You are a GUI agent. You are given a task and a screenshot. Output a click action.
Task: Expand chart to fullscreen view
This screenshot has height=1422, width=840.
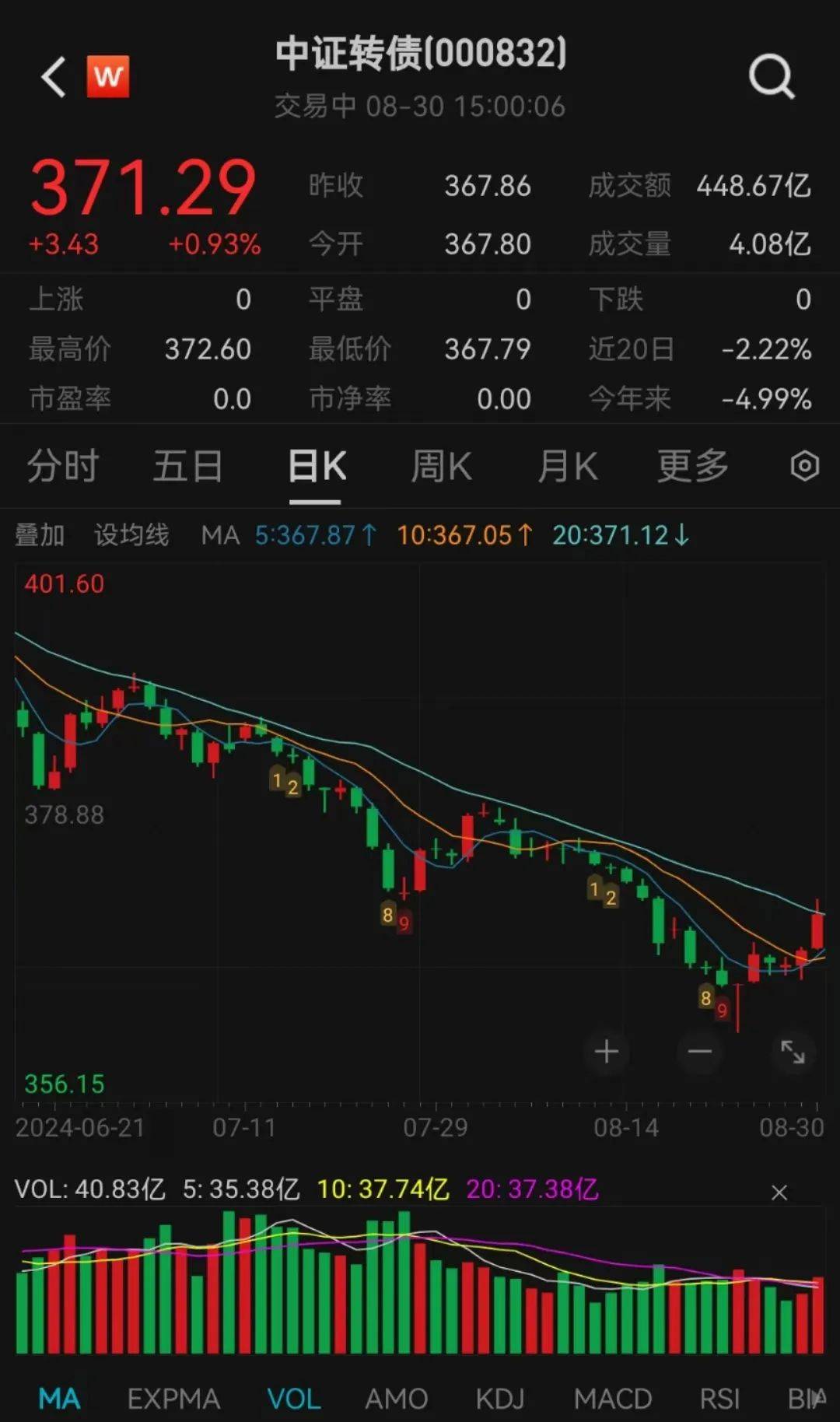pyautogui.click(x=793, y=1052)
